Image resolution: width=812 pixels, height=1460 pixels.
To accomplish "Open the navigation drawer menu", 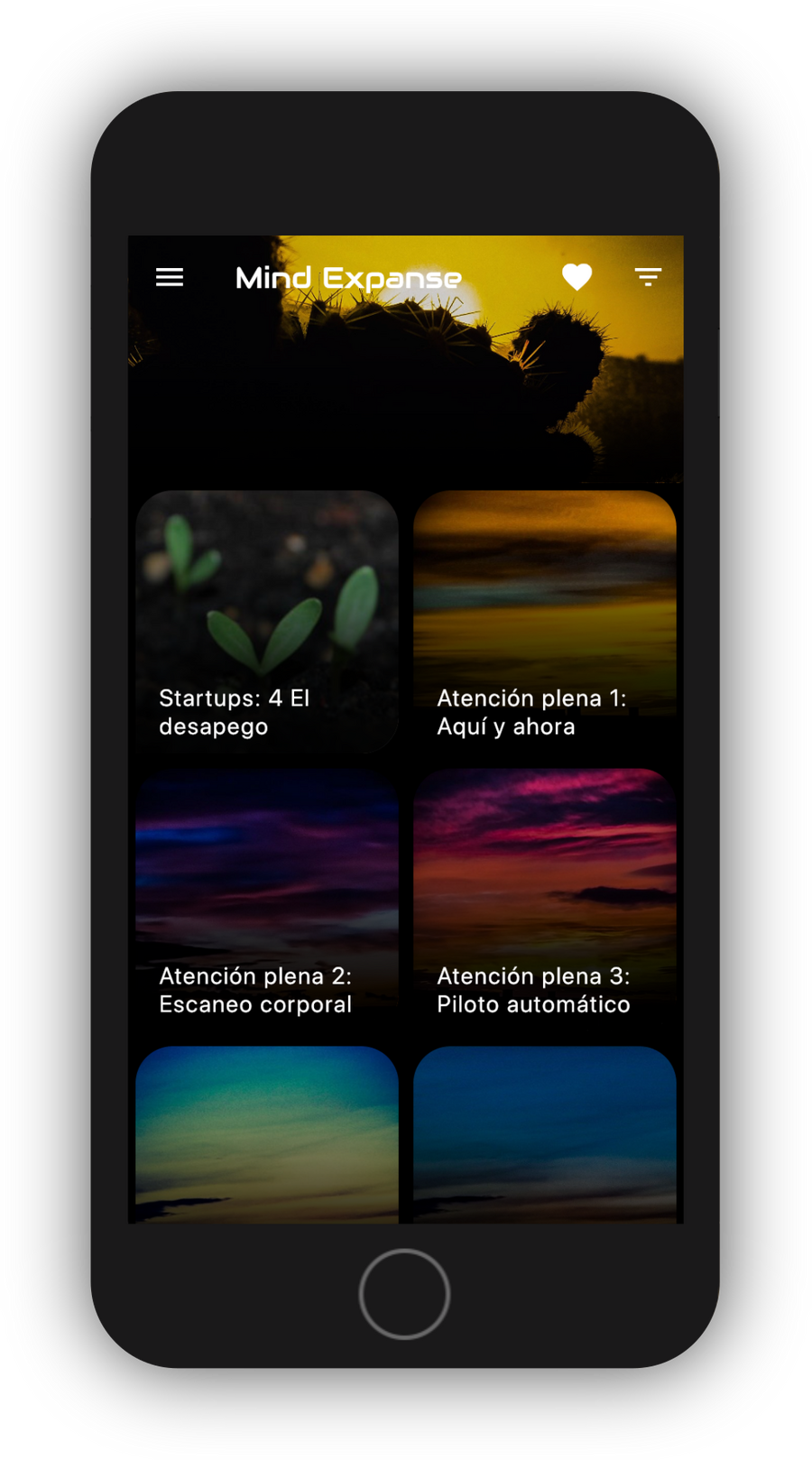I will pyautogui.click(x=170, y=277).
